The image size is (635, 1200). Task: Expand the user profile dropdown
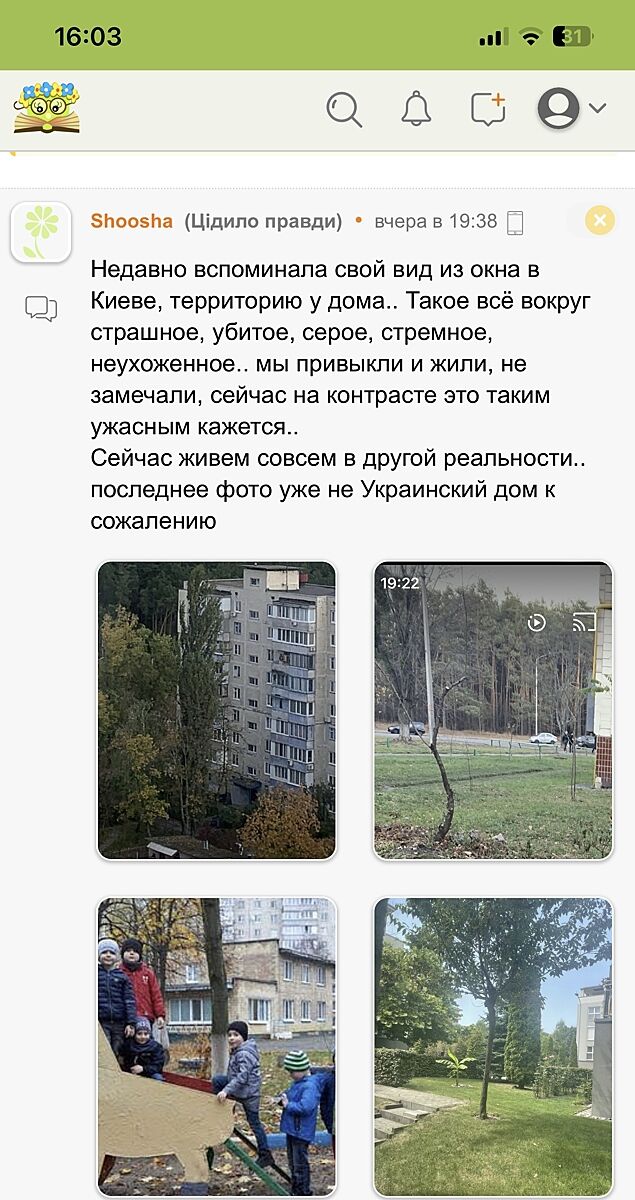coord(572,108)
